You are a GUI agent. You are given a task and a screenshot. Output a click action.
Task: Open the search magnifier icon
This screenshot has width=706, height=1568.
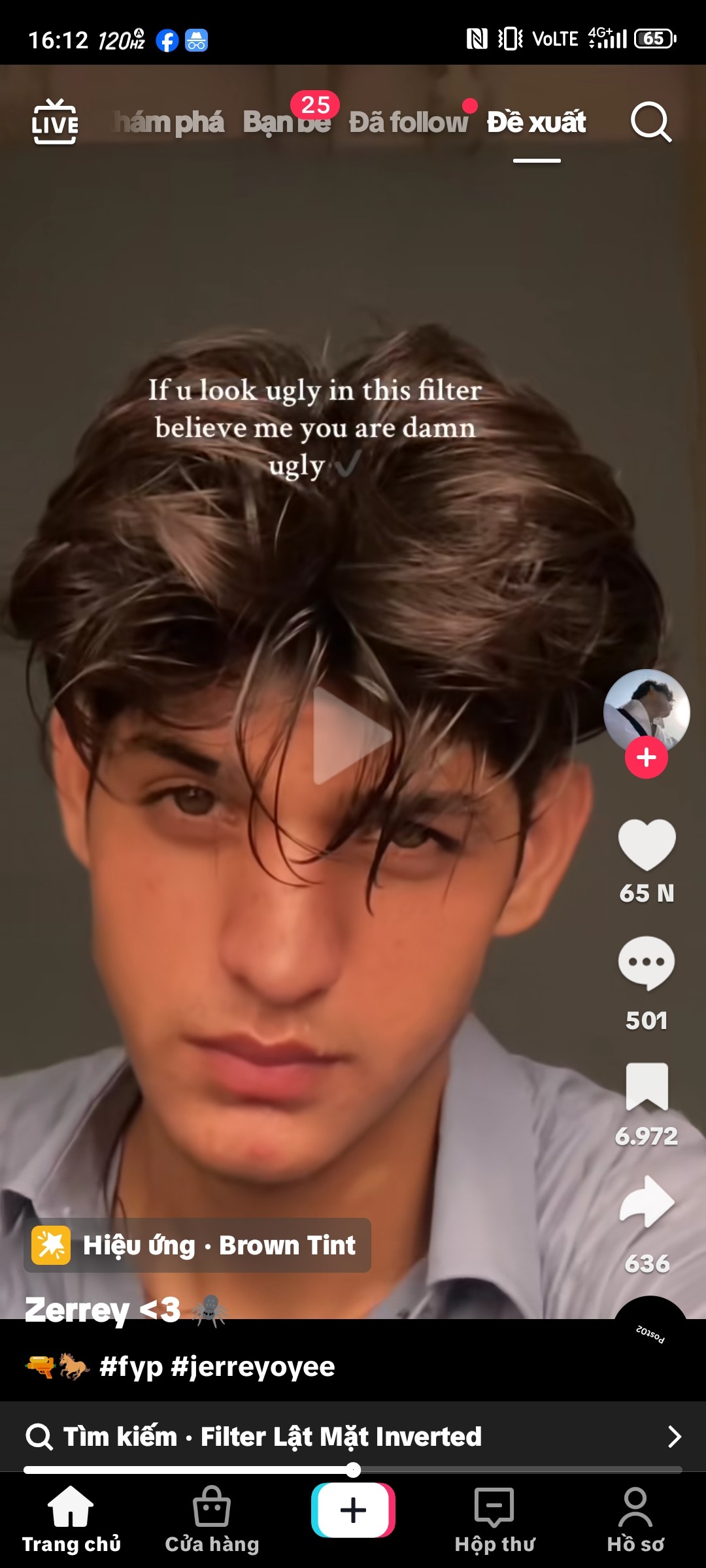point(651,122)
